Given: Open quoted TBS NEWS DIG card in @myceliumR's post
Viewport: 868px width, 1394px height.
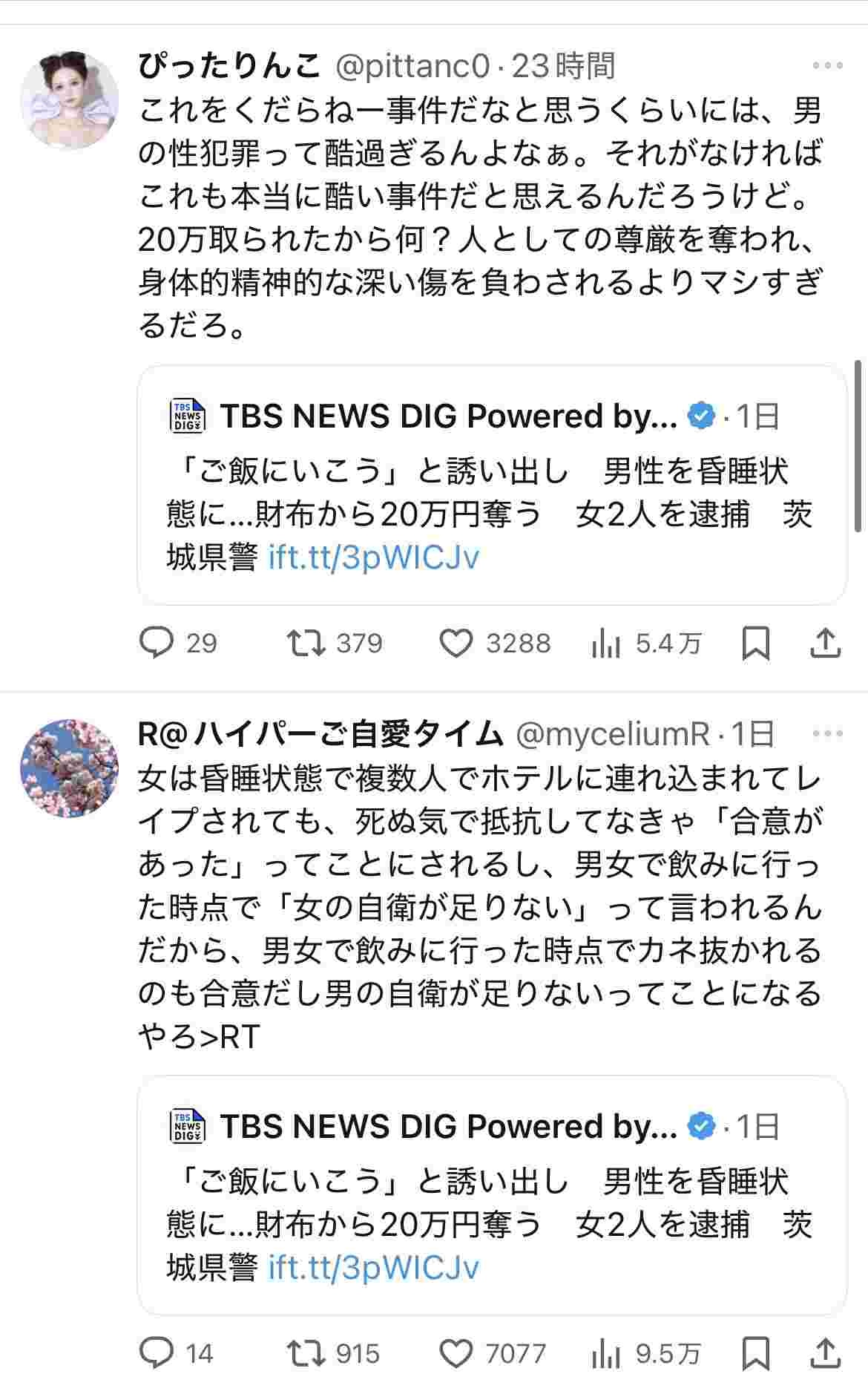Looking at the screenshot, I should pyautogui.click(x=491, y=1195).
